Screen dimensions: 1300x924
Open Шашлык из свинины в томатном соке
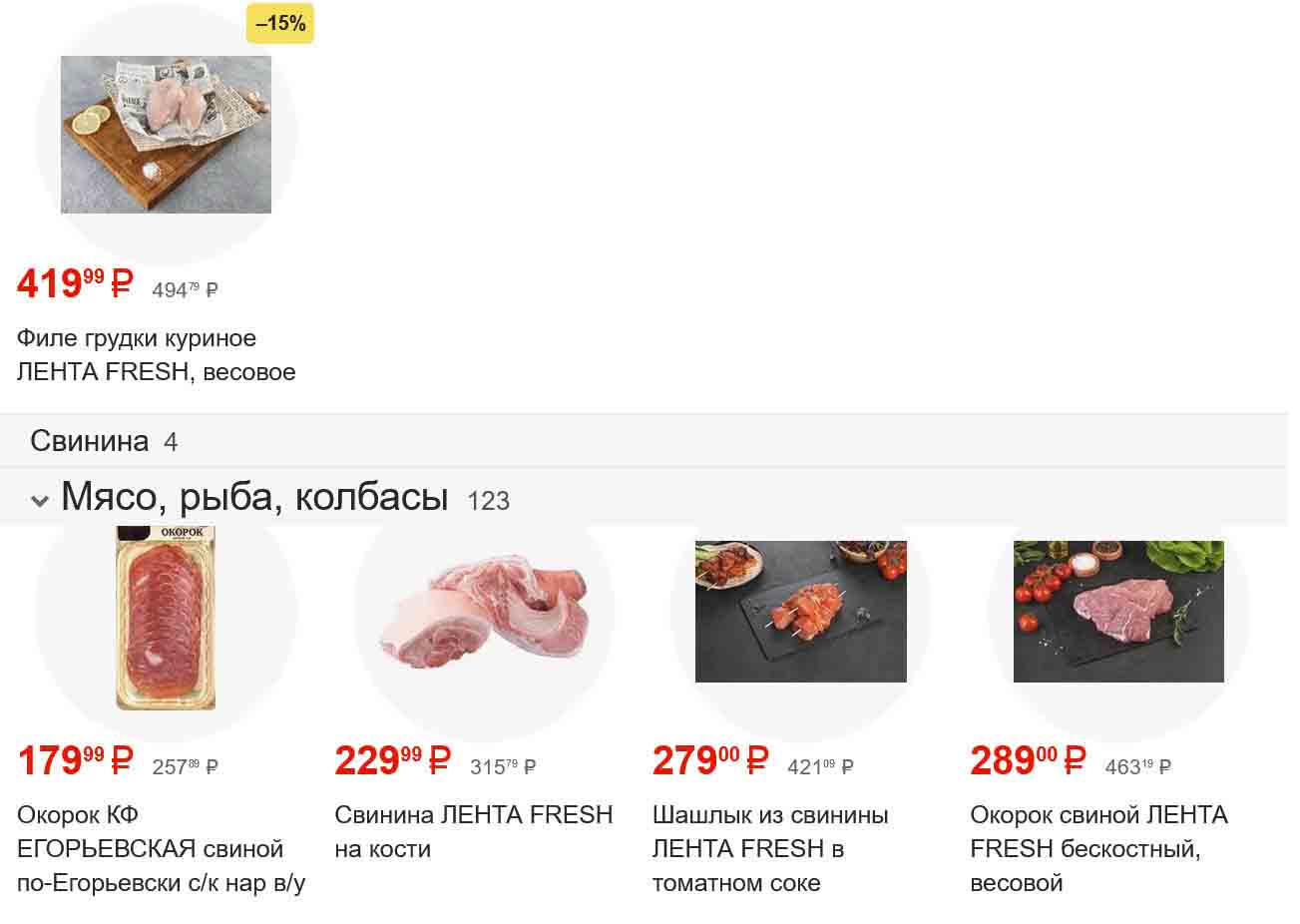(x=800, y=613)
